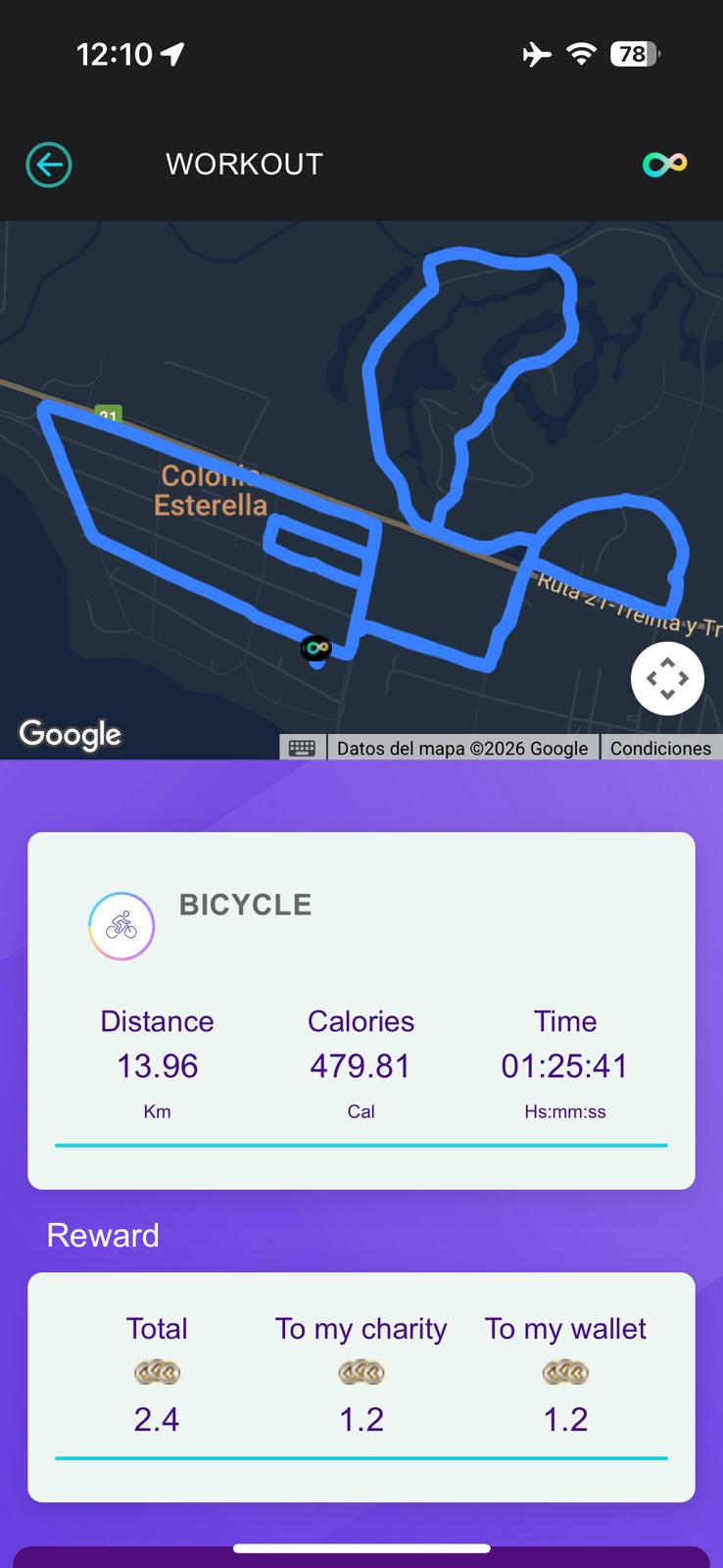The image size is (723, 1568).
Task: Open the Condiciones link on the map
Action: tap(661, 748)
